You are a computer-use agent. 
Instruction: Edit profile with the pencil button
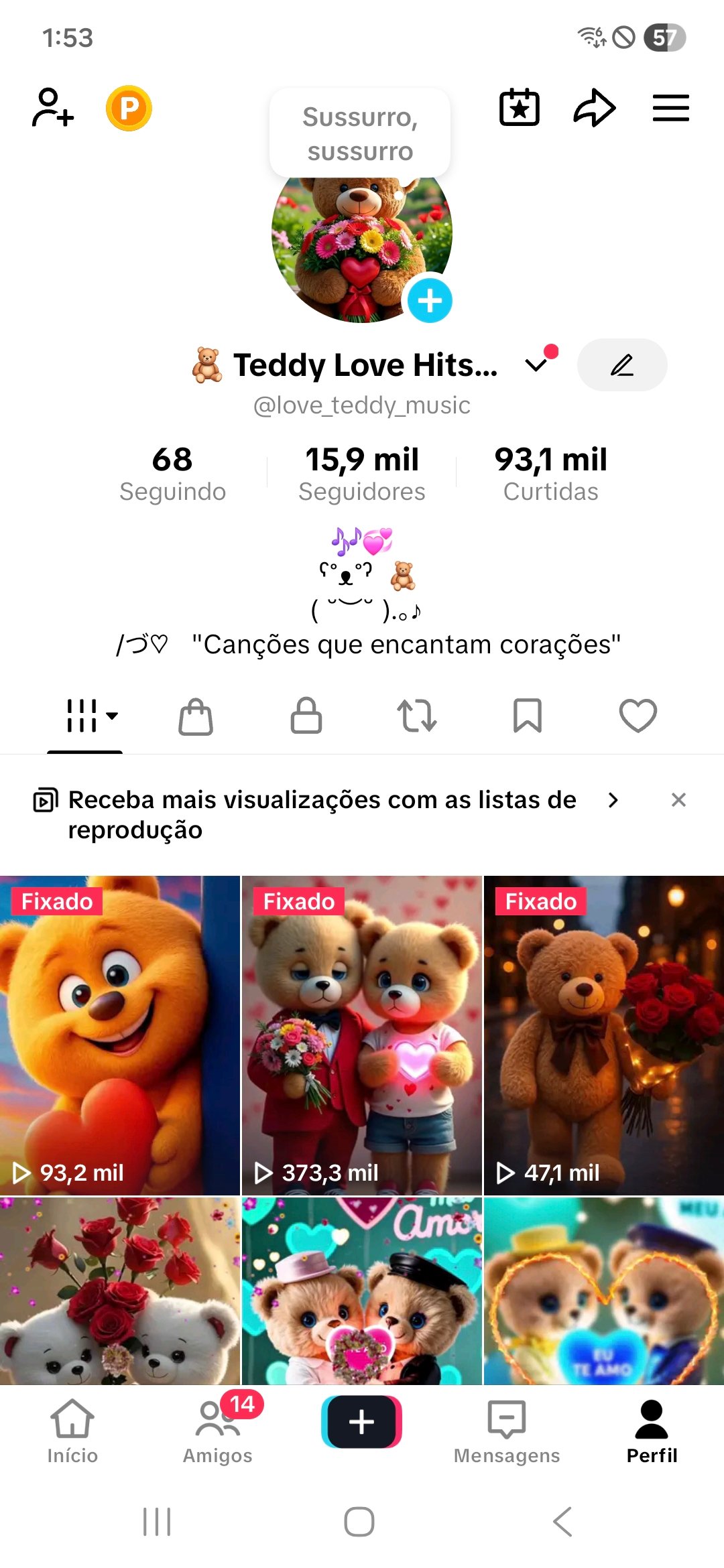pyautogui.click(x=621, y=365)
